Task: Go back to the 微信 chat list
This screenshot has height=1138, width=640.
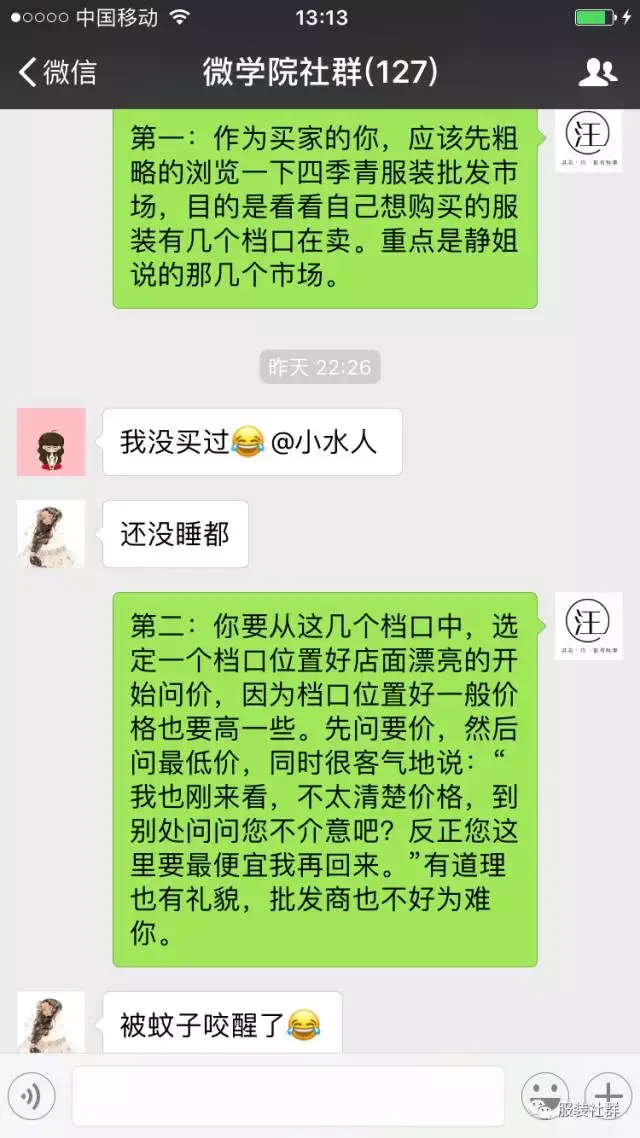Action: 57,72
